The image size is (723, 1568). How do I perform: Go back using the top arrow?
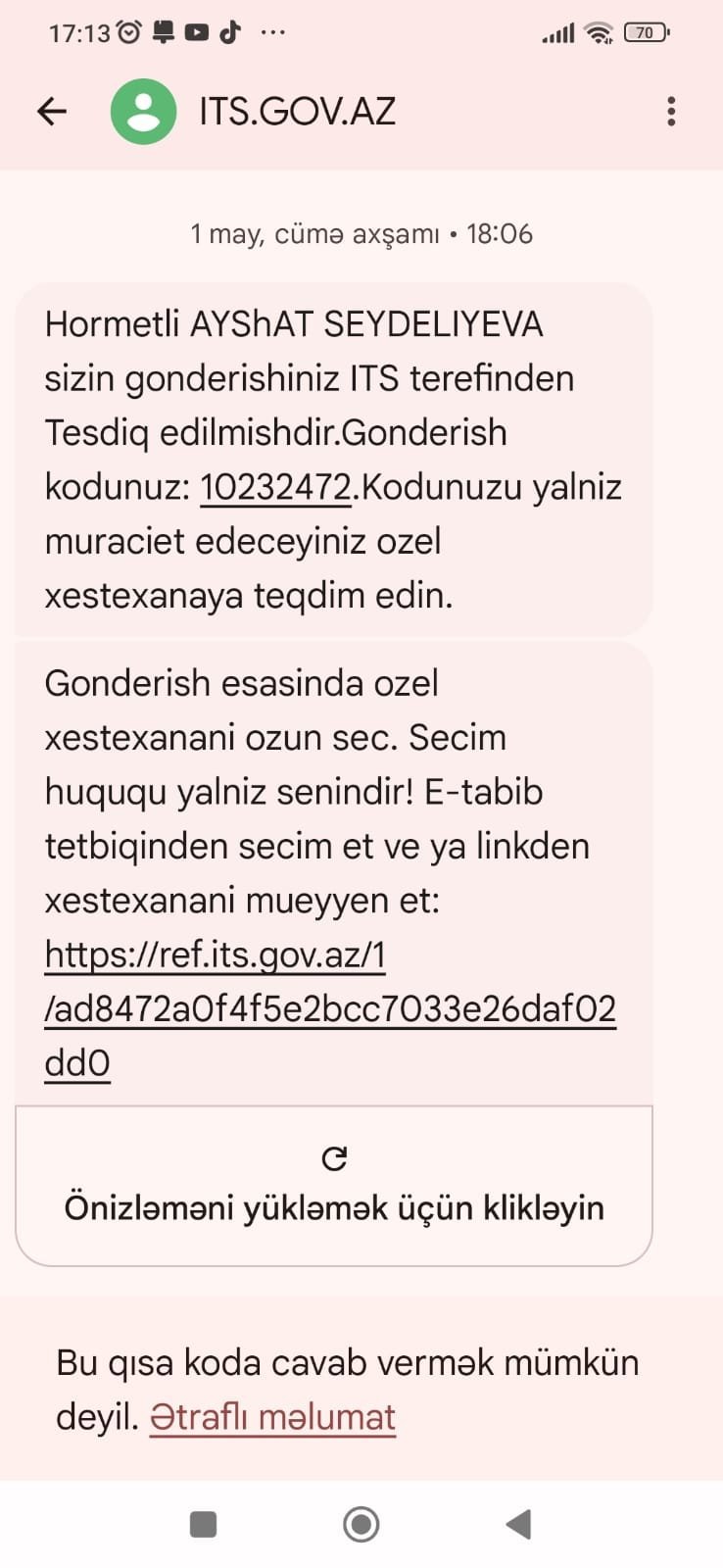point(52,112)
